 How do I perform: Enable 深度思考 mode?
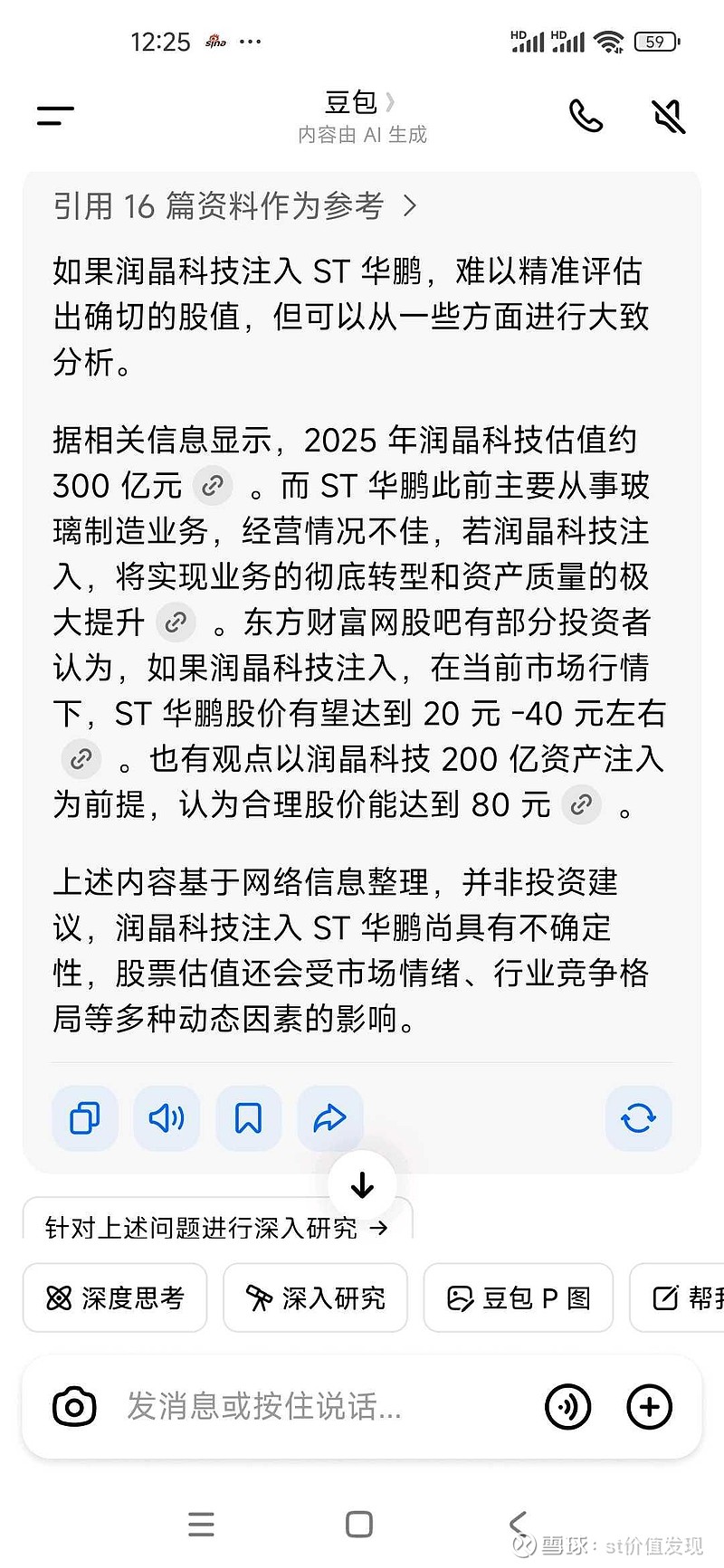[x=115, y=1297]
